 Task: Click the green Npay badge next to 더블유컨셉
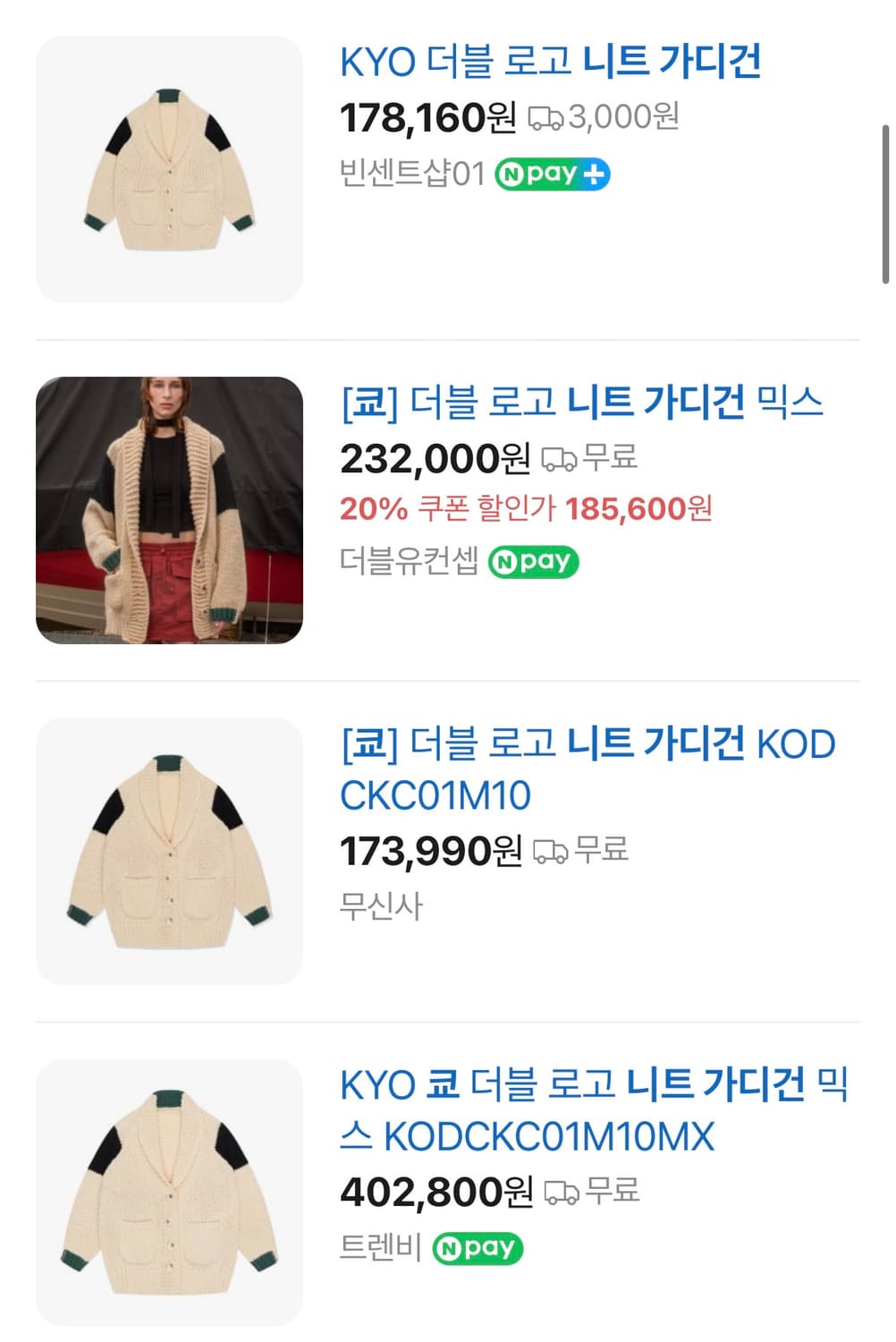coord(535,562)
